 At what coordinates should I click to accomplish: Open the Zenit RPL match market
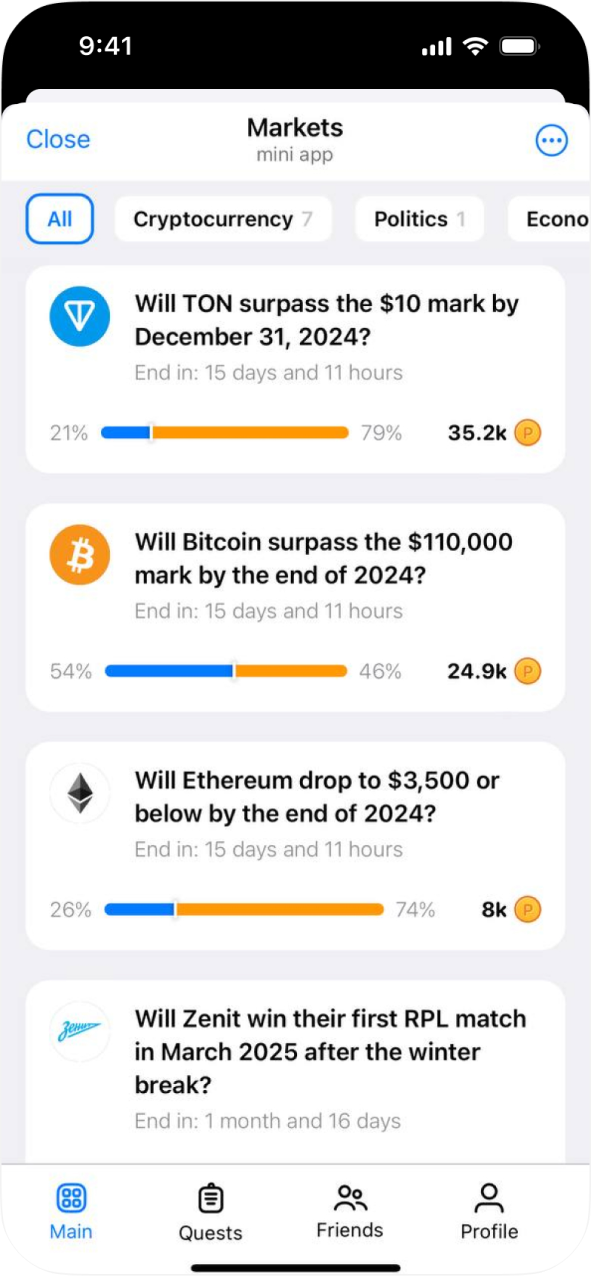[x=295, y=1072]
